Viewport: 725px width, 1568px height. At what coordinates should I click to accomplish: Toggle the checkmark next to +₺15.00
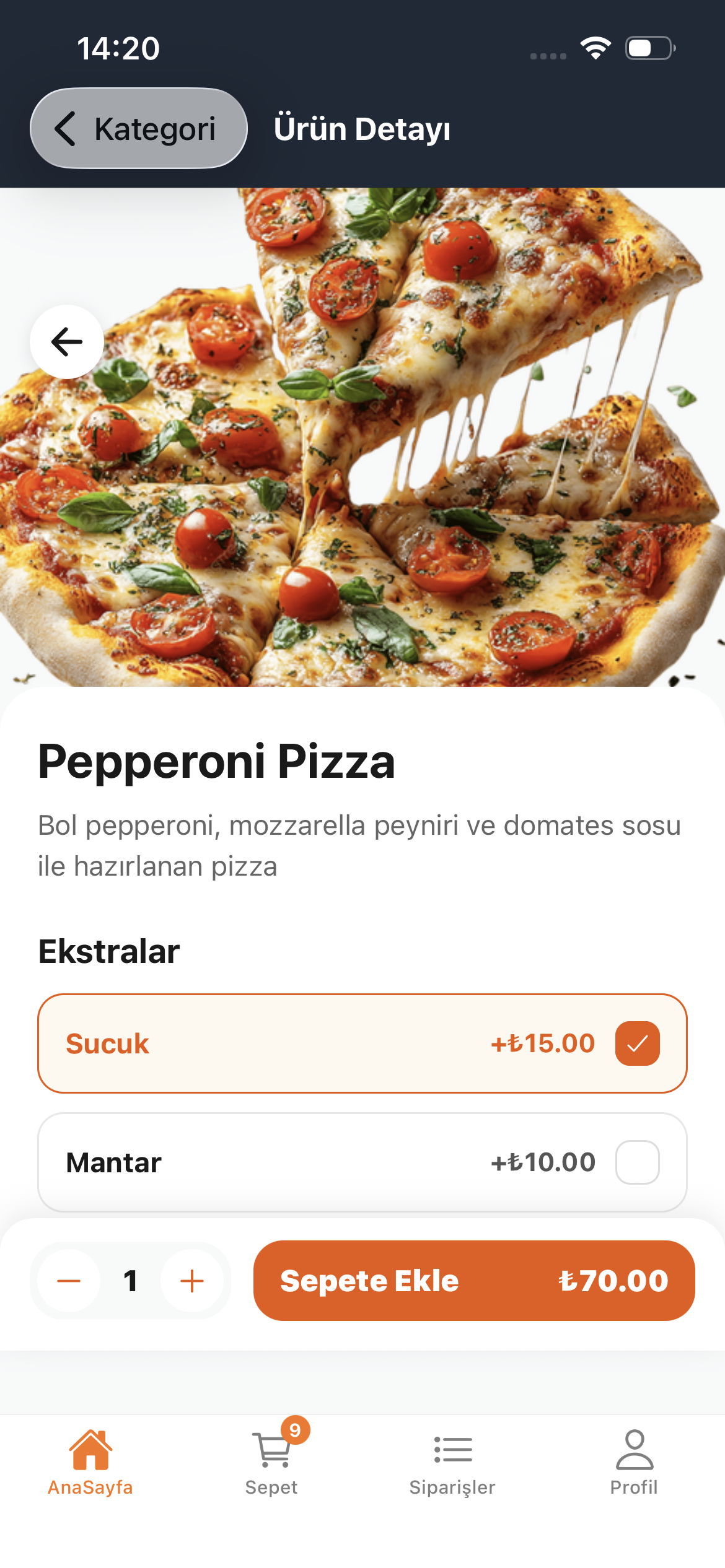click(x=637, y=1042)
